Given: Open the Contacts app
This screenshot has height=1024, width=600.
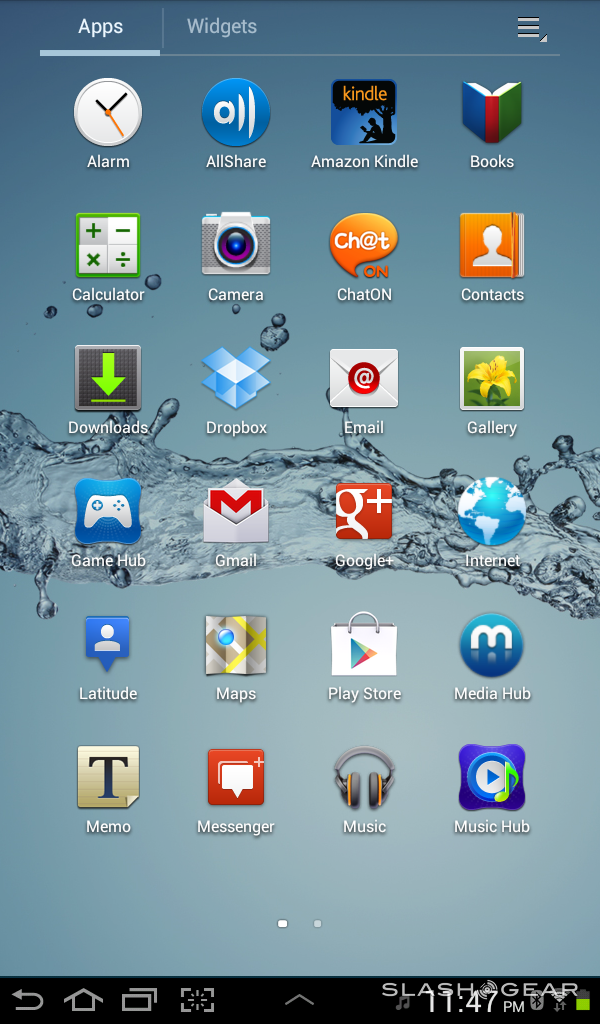Looking at the screenshot, I should (x=492, y=246).
